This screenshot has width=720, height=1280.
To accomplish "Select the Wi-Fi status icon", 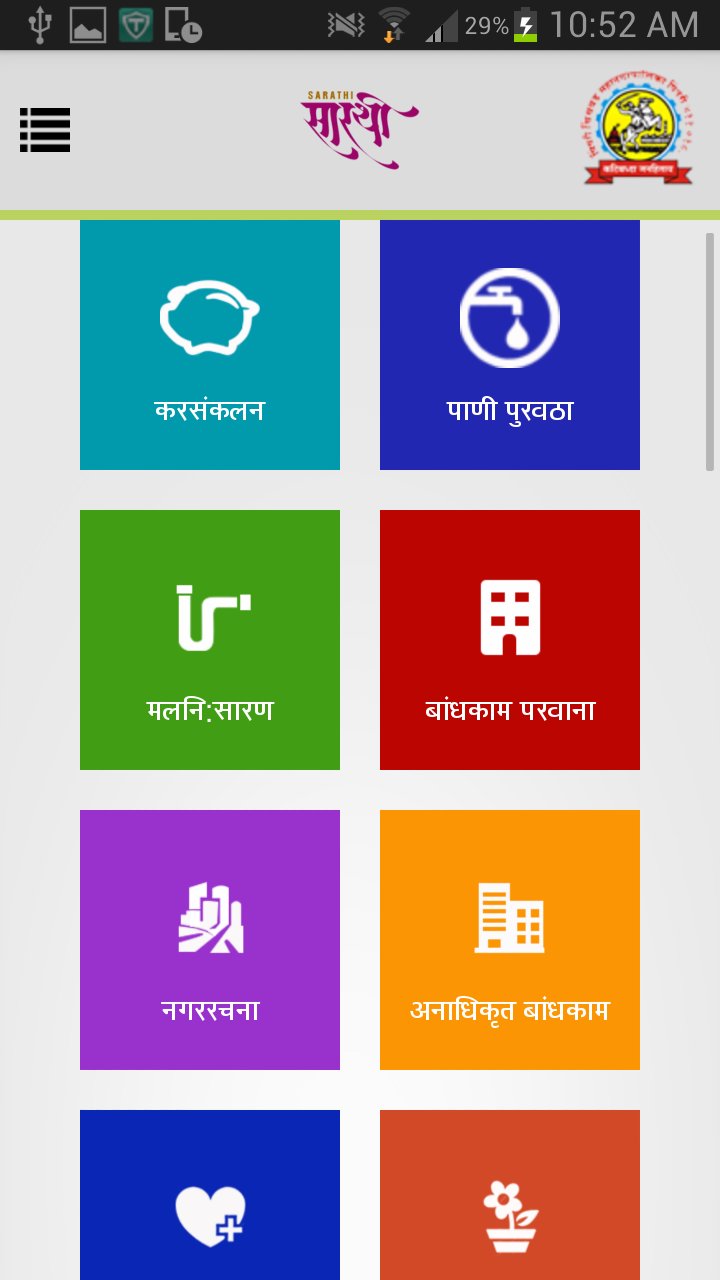I will pyautogui.click(x=395, y=26).
